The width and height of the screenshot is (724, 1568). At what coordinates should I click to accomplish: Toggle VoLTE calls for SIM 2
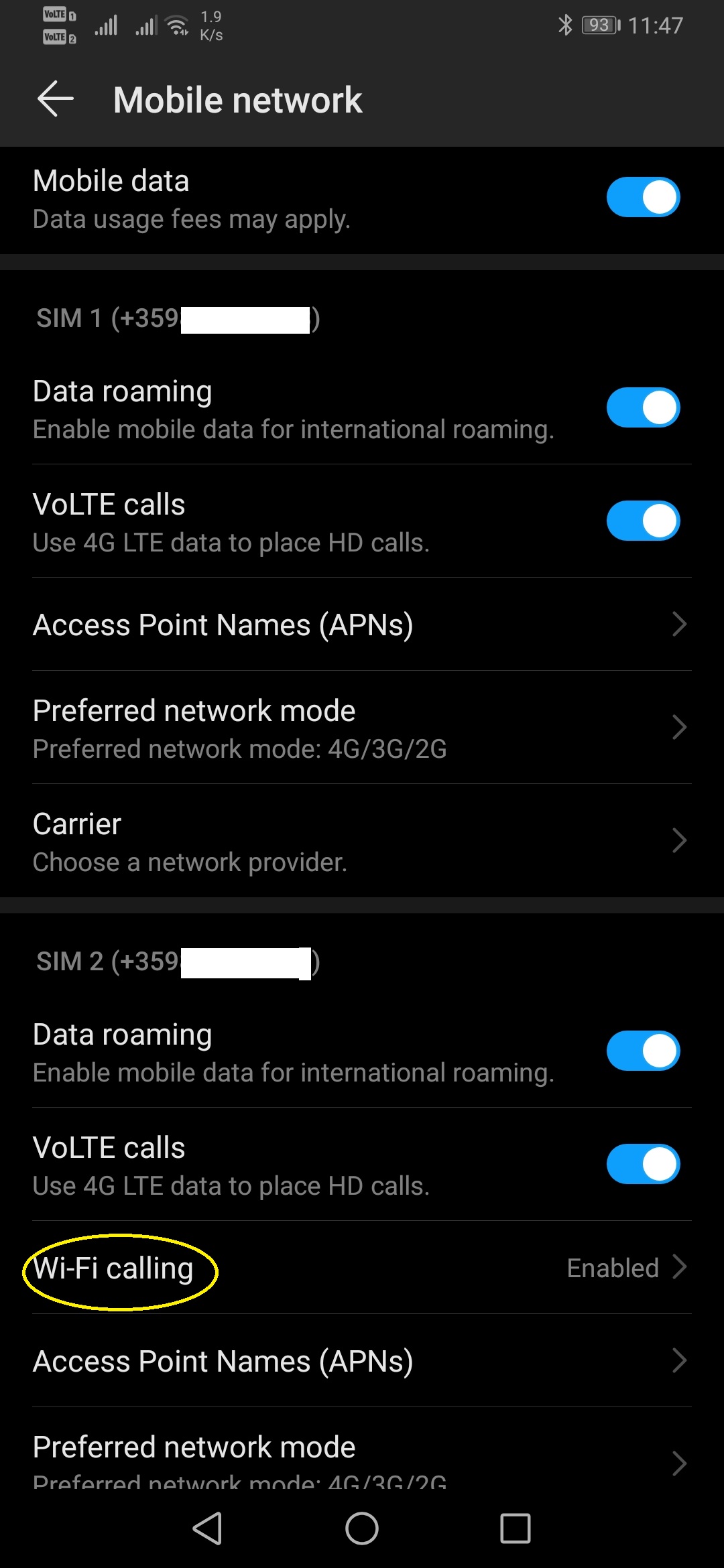642,1164
